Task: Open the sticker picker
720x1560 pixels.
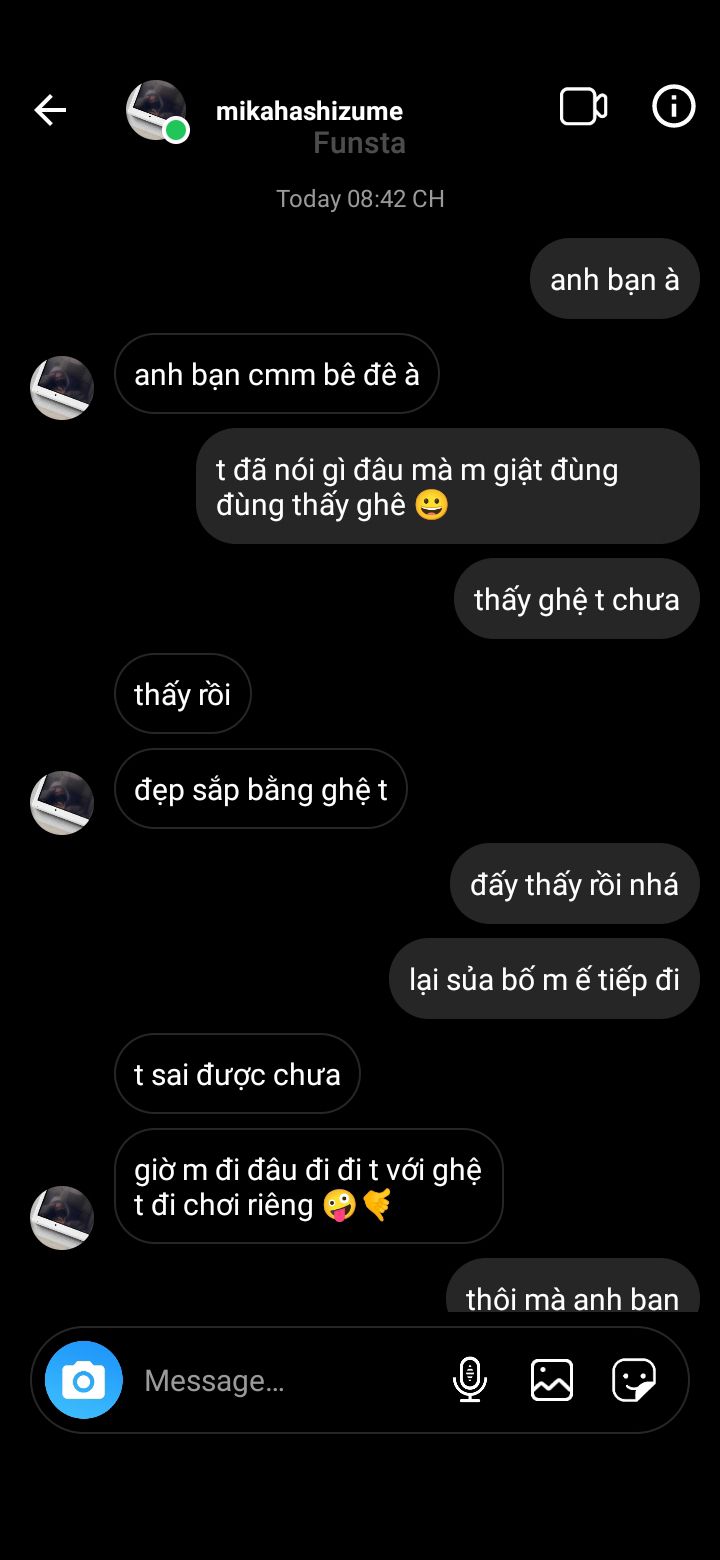Action: 634,1380
